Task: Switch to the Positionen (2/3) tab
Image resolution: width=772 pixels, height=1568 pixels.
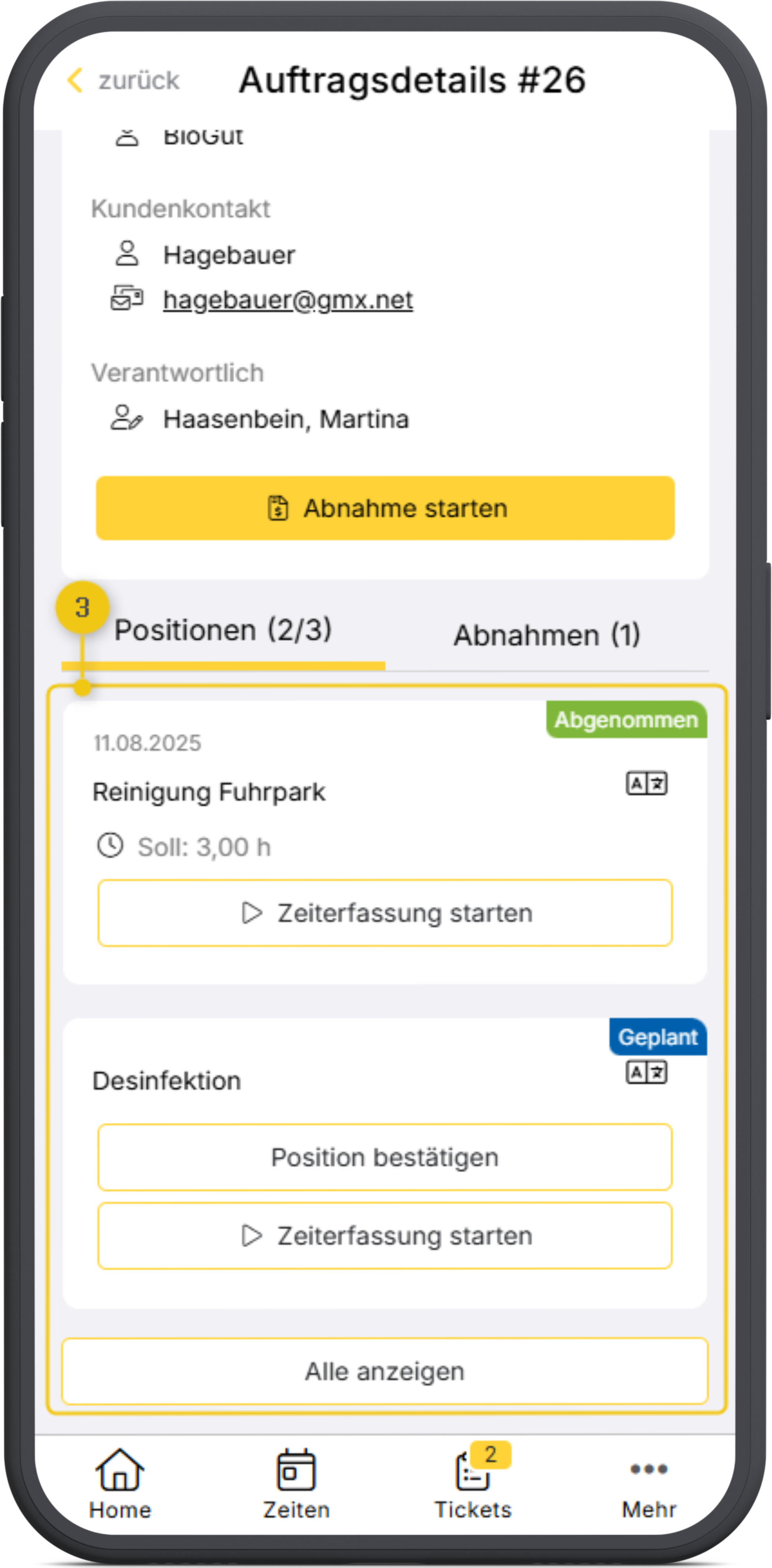Action: (223, 631)
